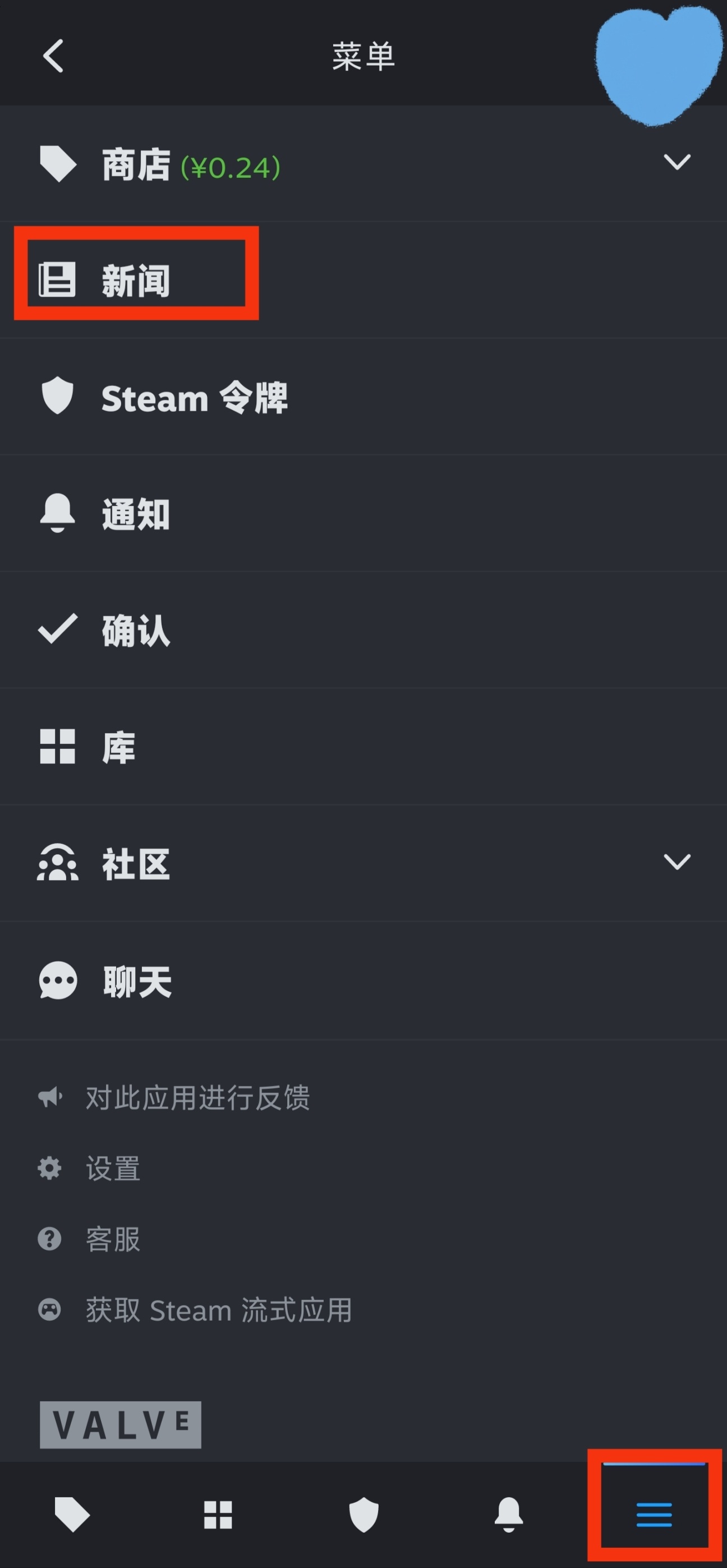
Task: Expand the 商店 store submenu chevron
Action: point(677,162)
